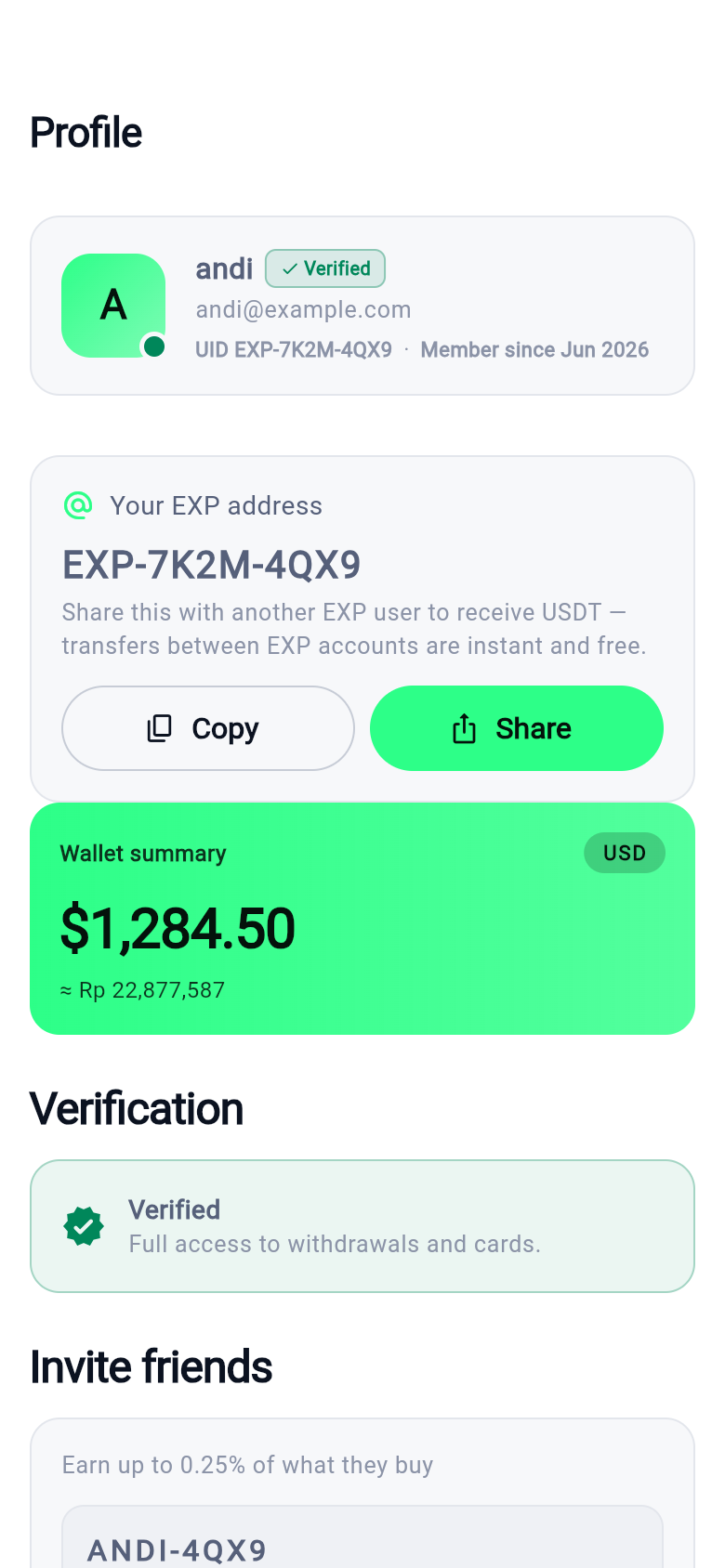
Task: Copy the EXP address
Action: coord(207,728)
